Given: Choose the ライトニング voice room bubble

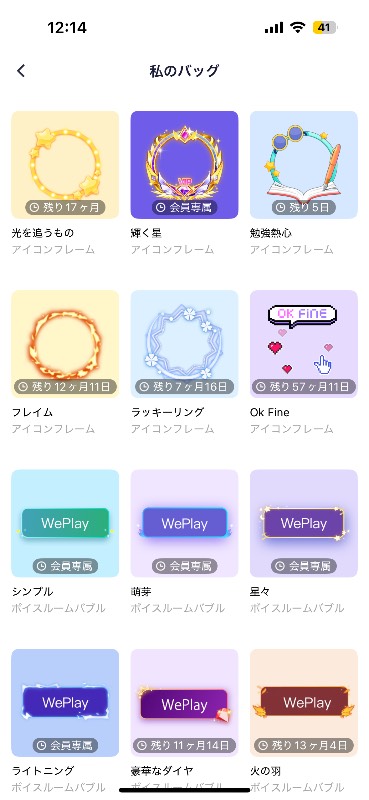Looking at the screenshot, I should click(65, 703).
